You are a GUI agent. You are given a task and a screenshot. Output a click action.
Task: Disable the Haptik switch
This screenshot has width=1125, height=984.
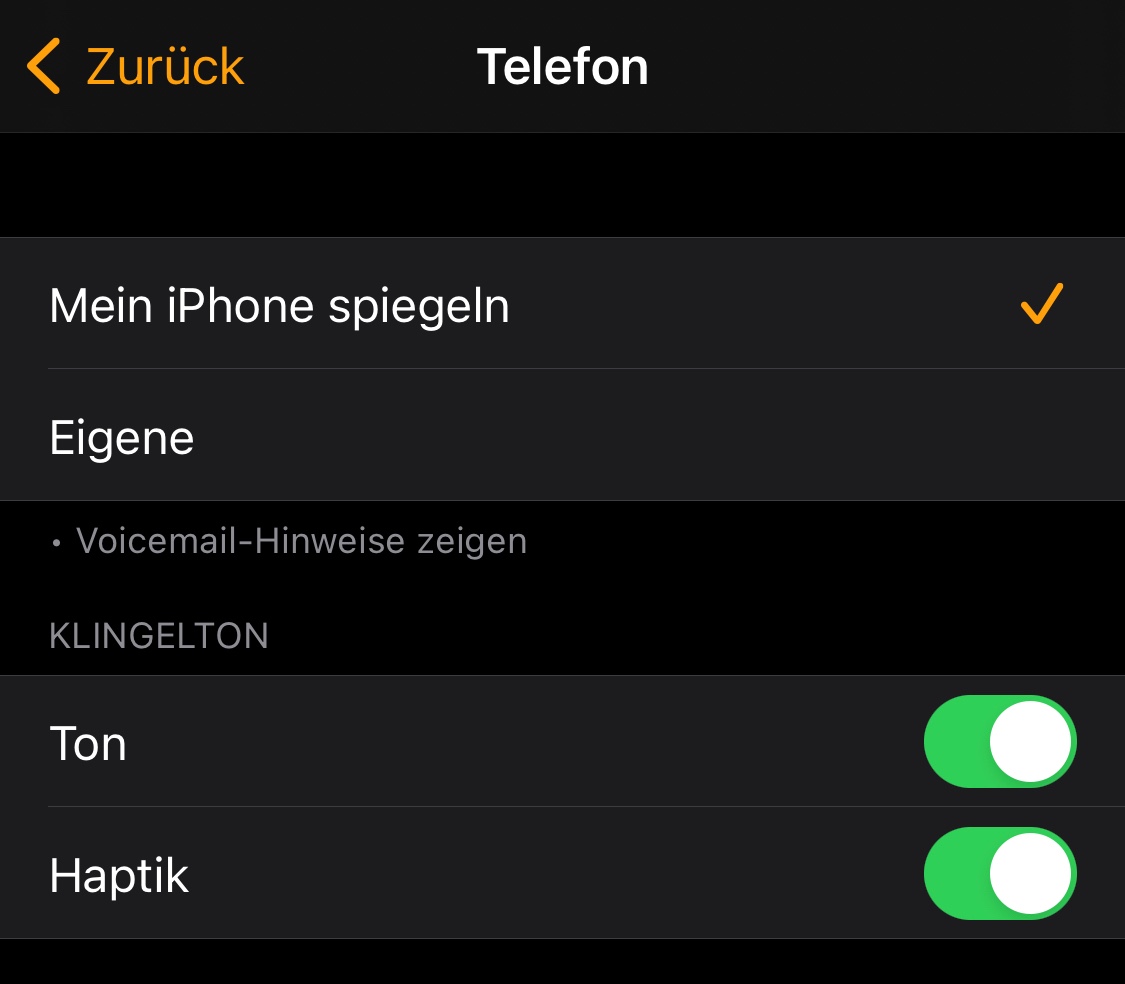(999, 874)
